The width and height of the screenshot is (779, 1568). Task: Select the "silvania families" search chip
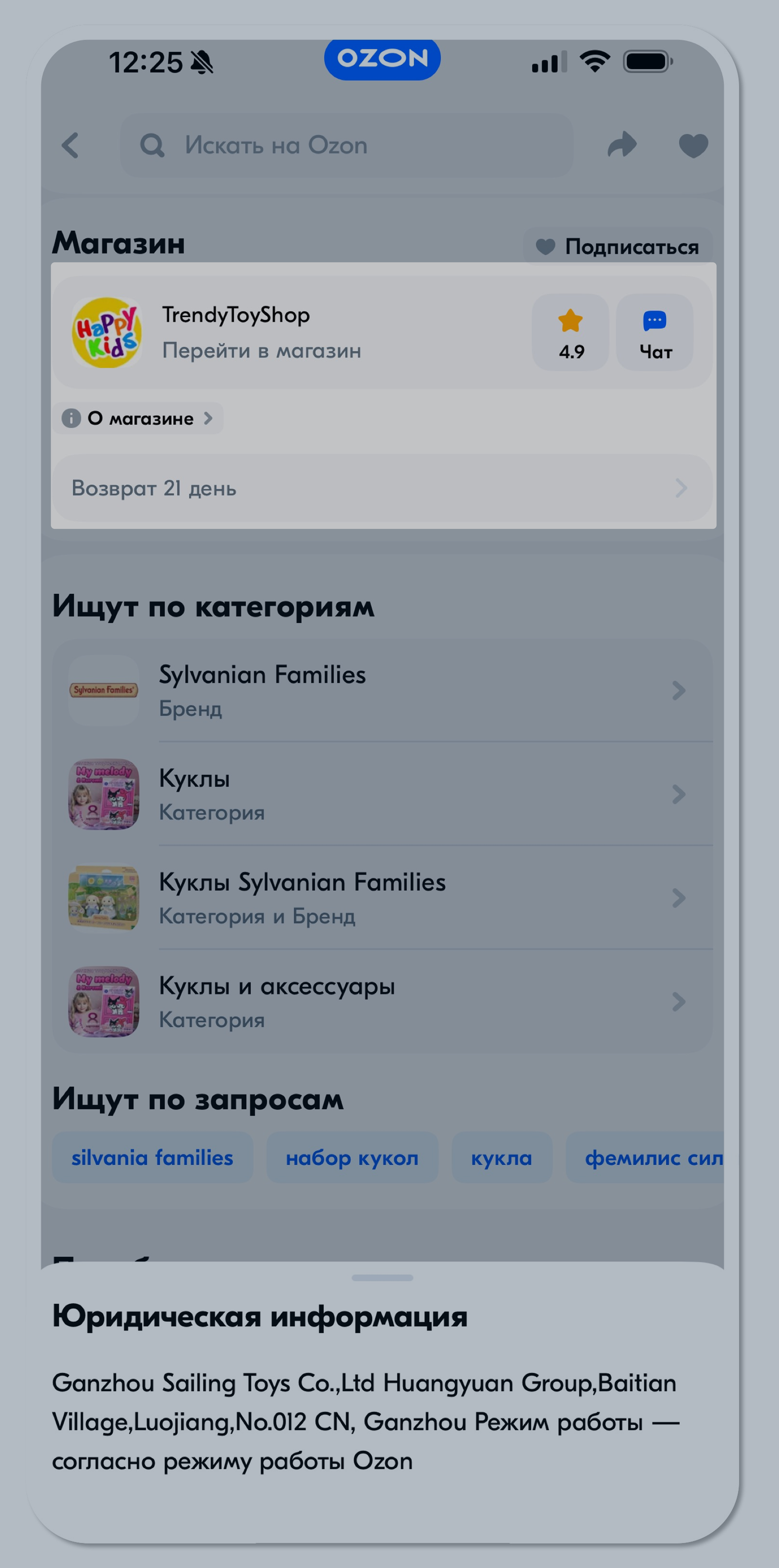[x=153, y=1157]
